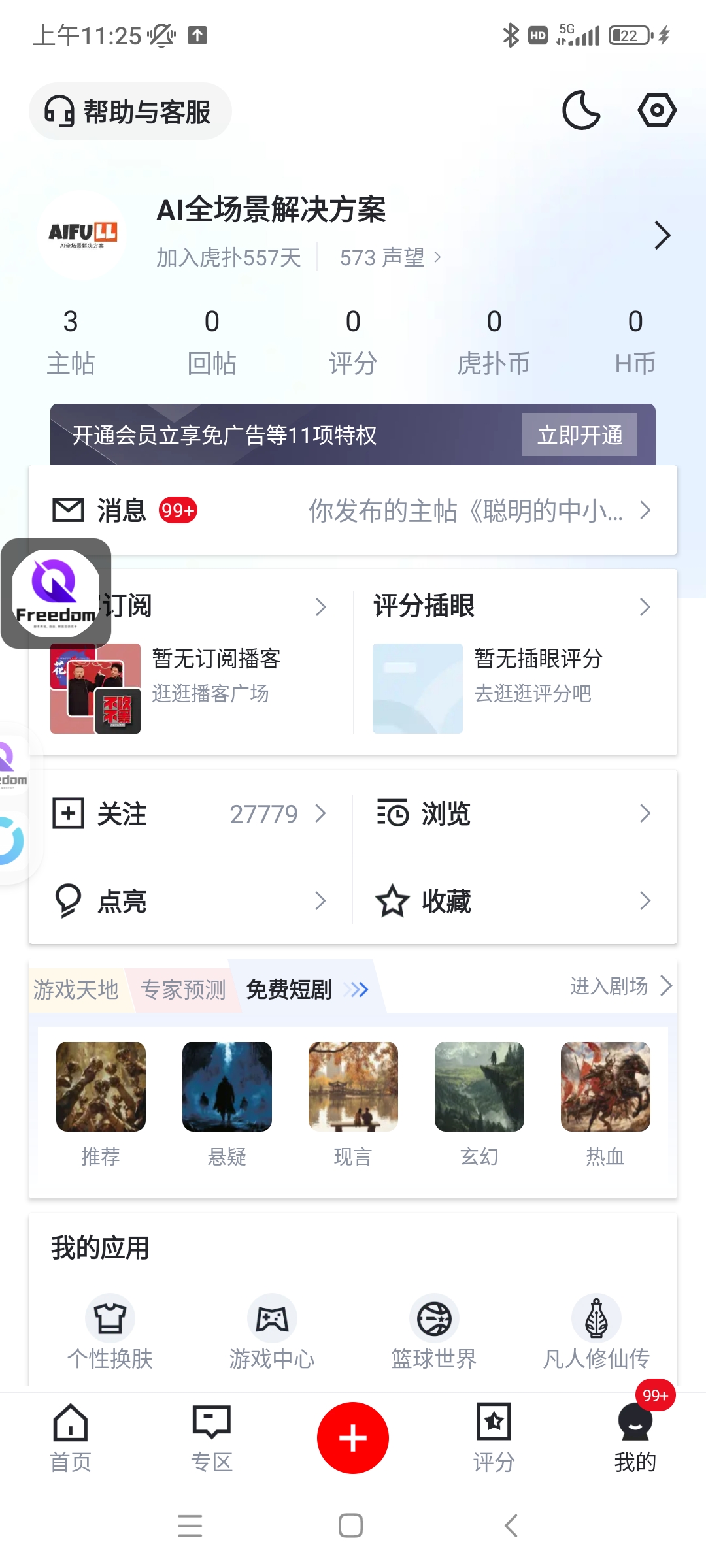
Task: Open 帮助与客服 help center
Action: coord(129,112)
